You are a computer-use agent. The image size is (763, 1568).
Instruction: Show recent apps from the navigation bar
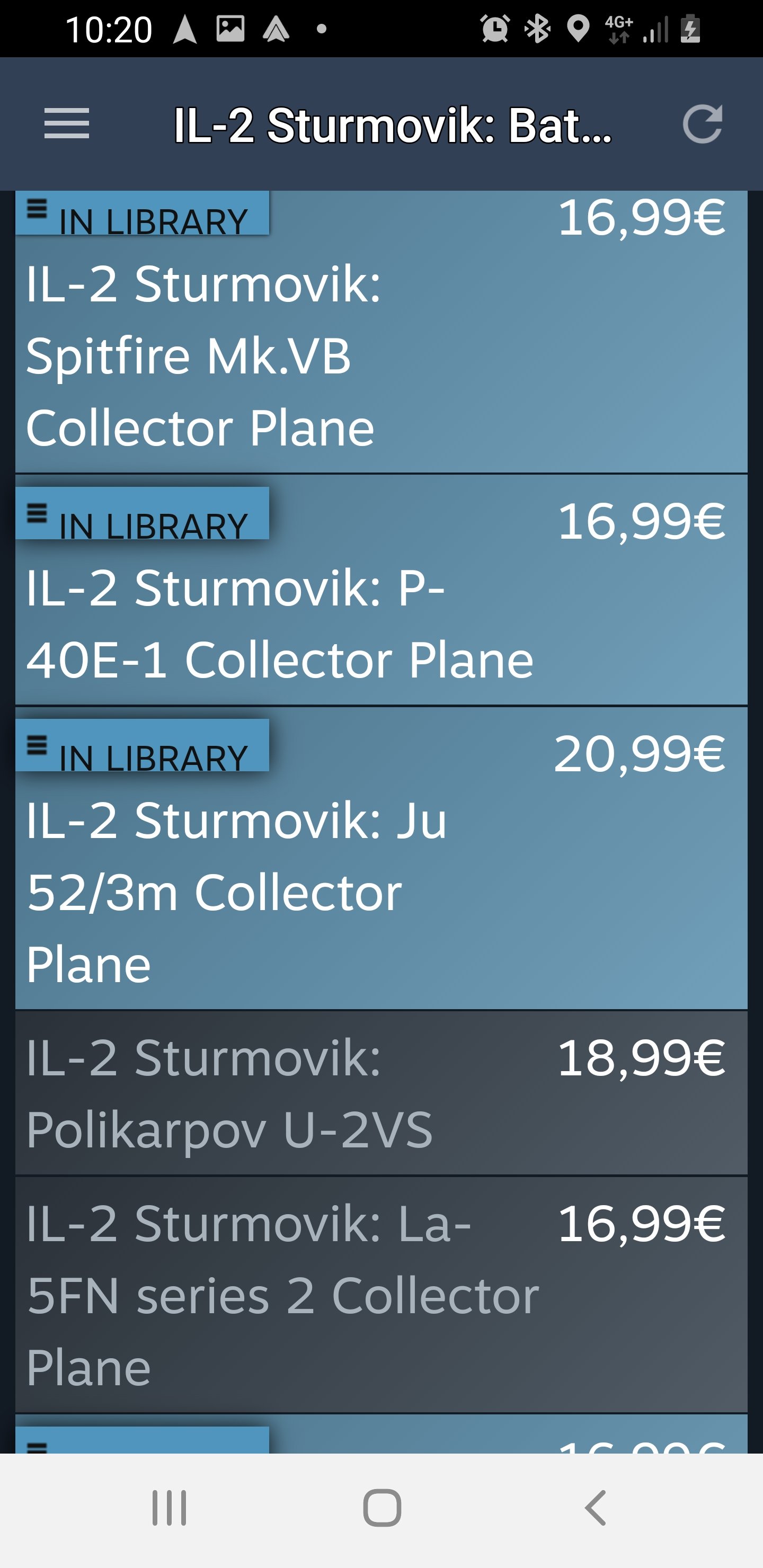point(169,1508)
